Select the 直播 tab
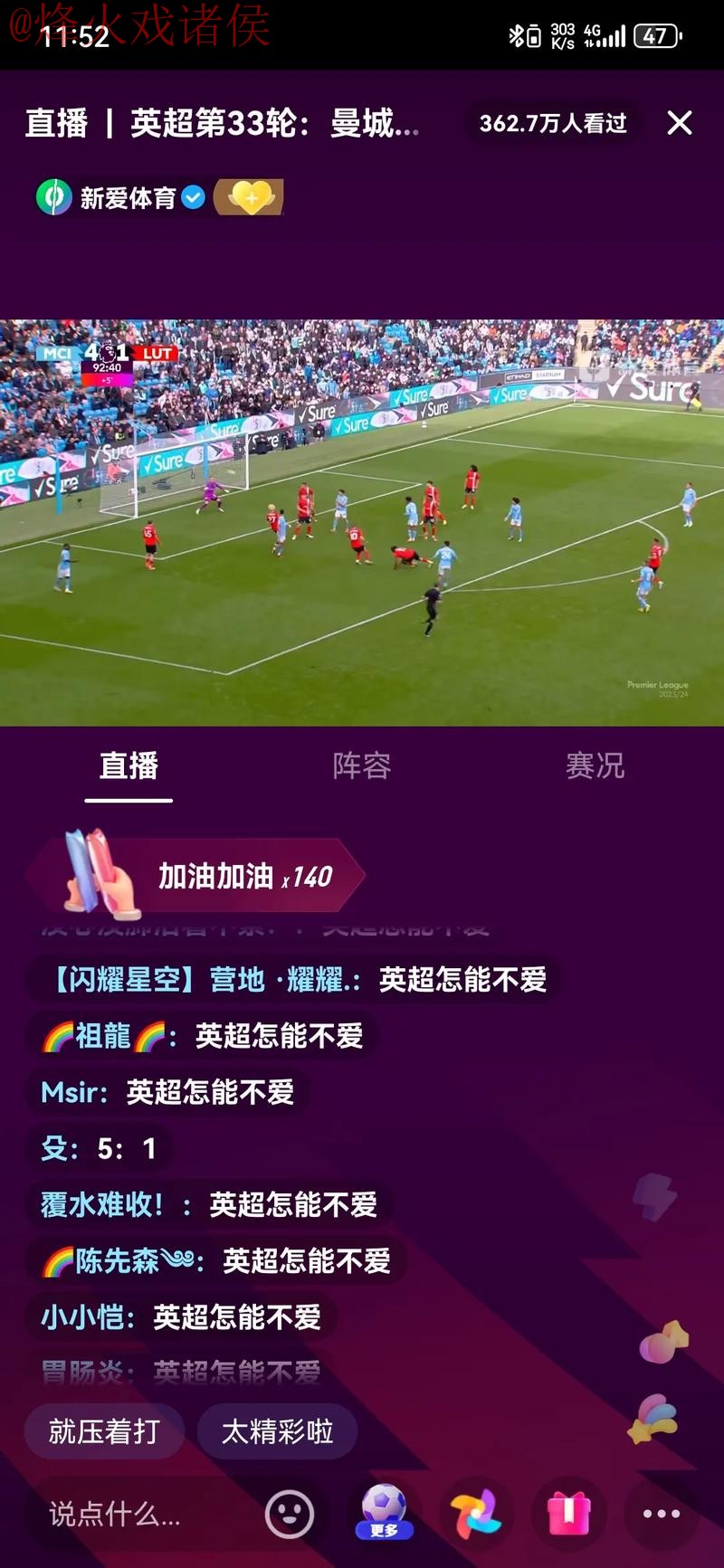724x1568 pixels. (129, 765)
